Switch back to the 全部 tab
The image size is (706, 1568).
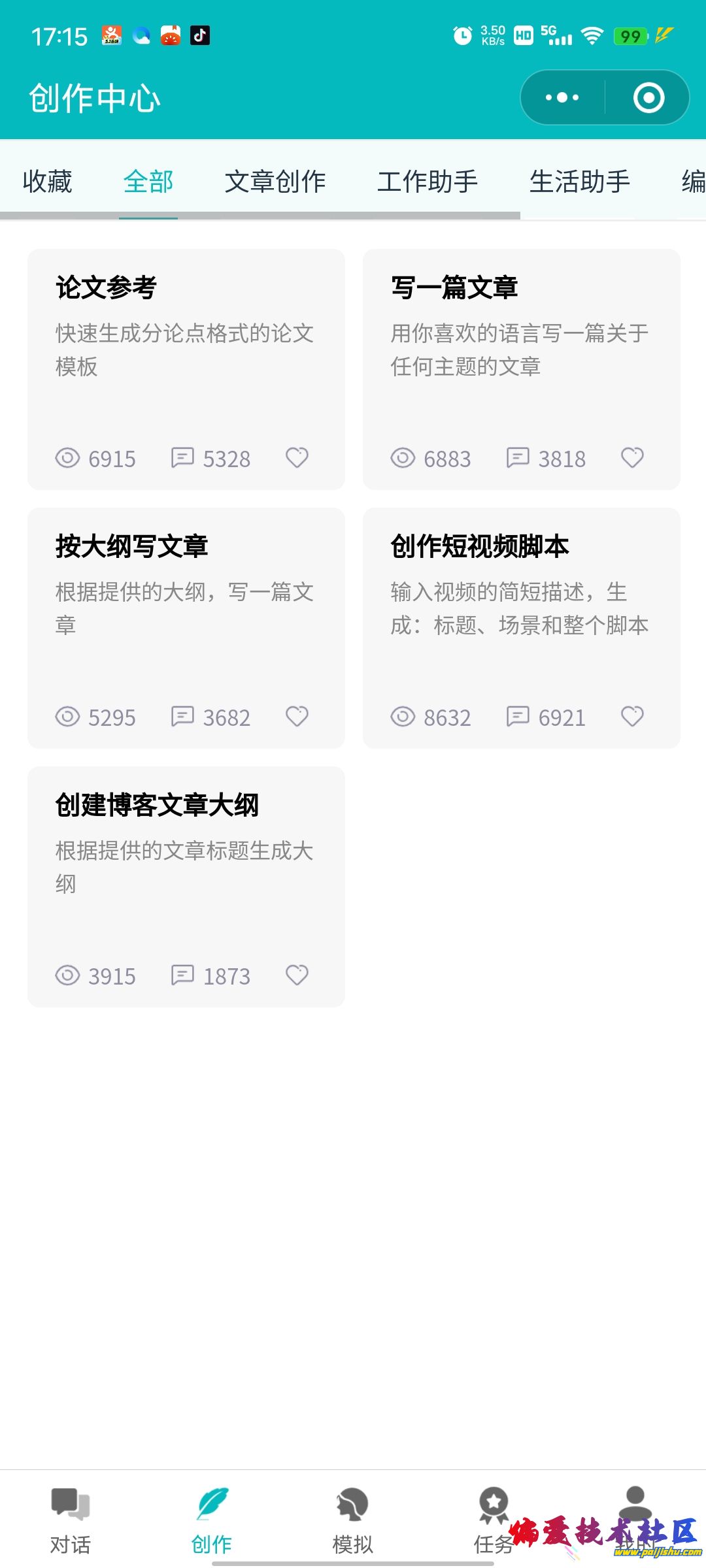(x=148, y=182)
